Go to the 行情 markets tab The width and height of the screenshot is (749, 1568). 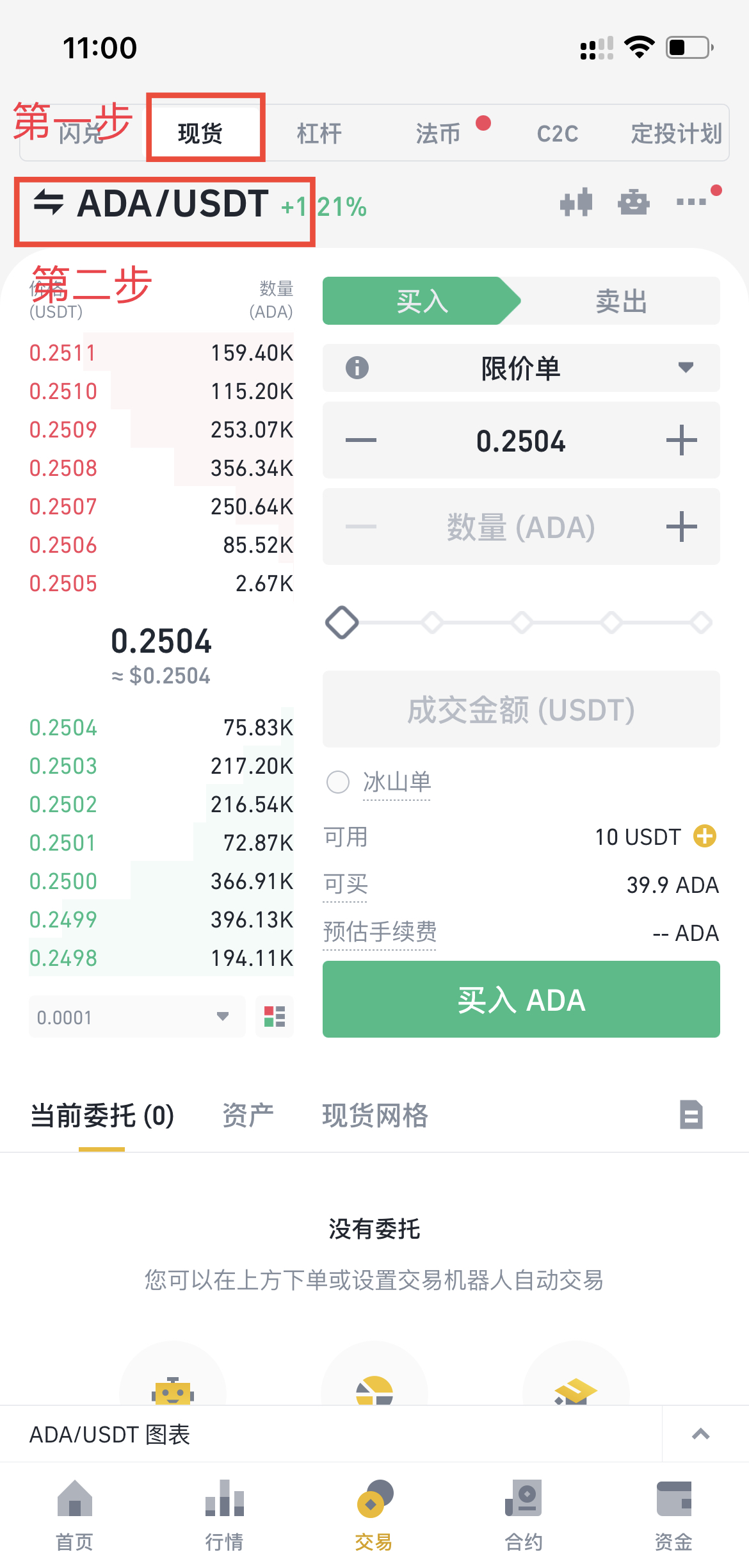coord(224,1515)
